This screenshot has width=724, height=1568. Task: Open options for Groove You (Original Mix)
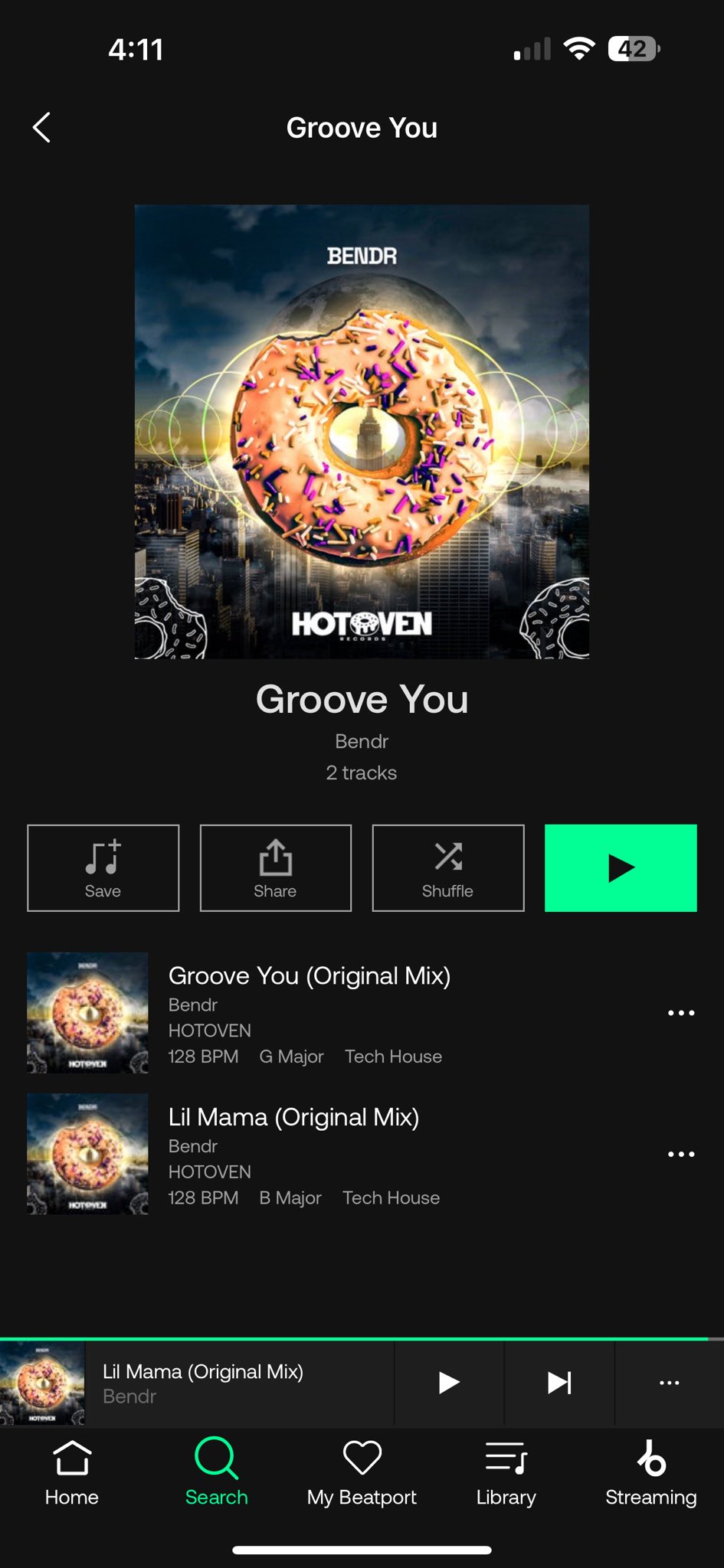click(x=680, y=1013)
